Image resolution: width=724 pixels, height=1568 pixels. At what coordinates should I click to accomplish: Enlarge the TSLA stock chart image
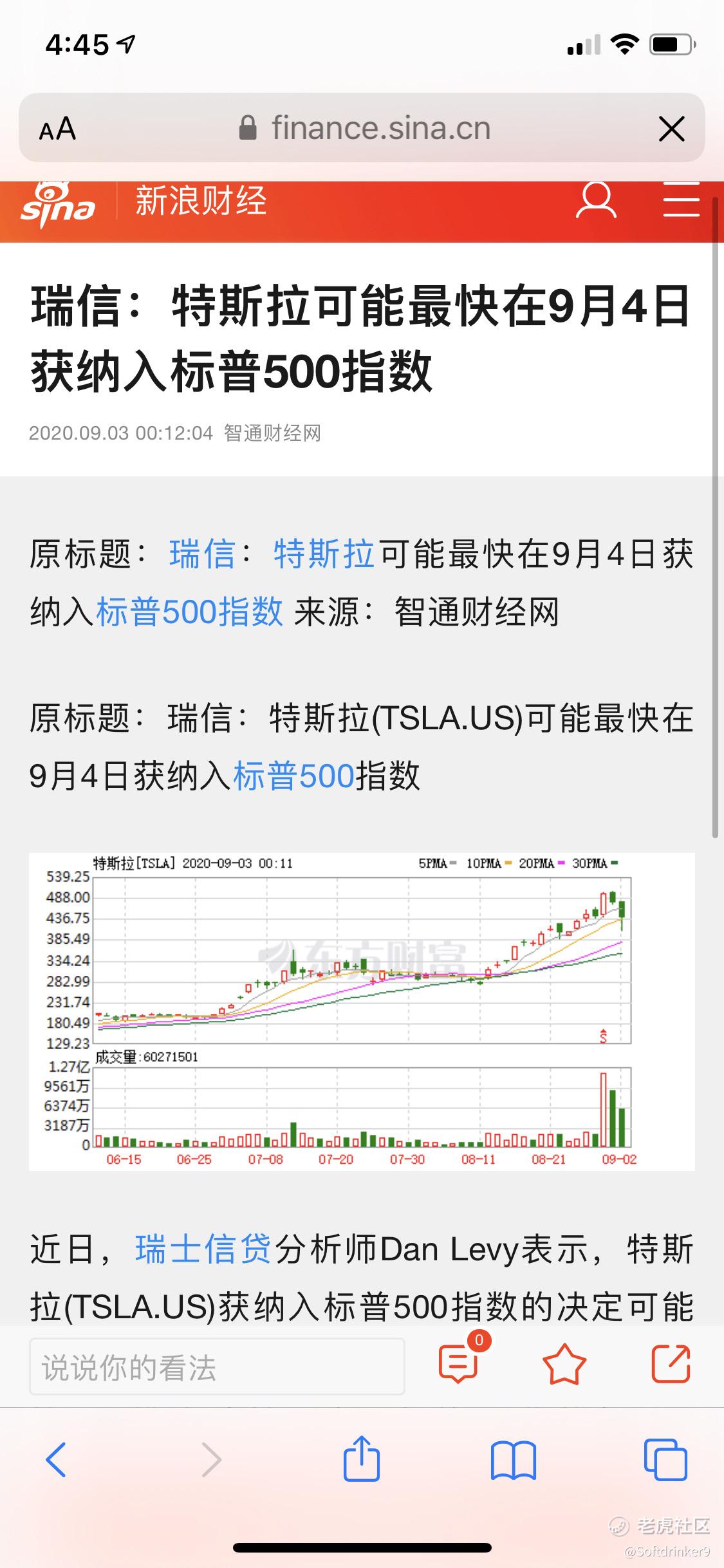coord(362,1011)
